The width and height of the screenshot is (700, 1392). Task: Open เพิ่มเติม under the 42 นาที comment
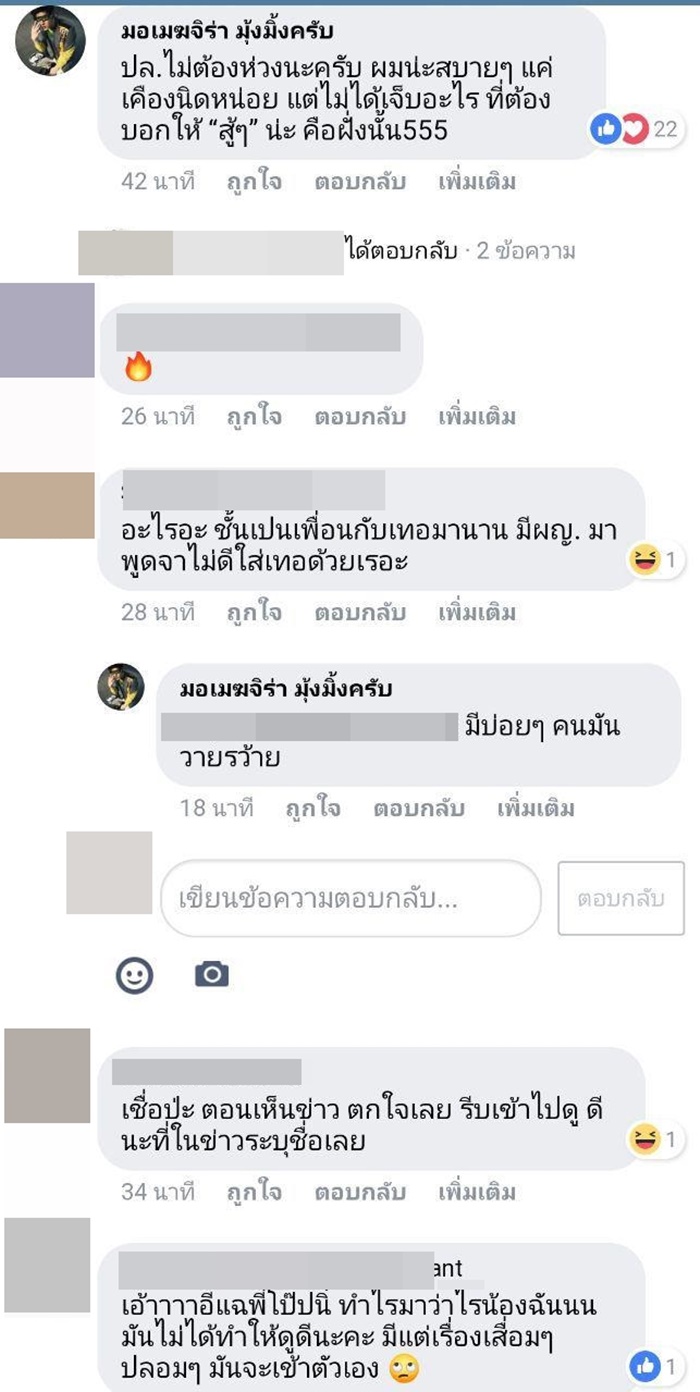pyautogui.click(x=477, y=182)
